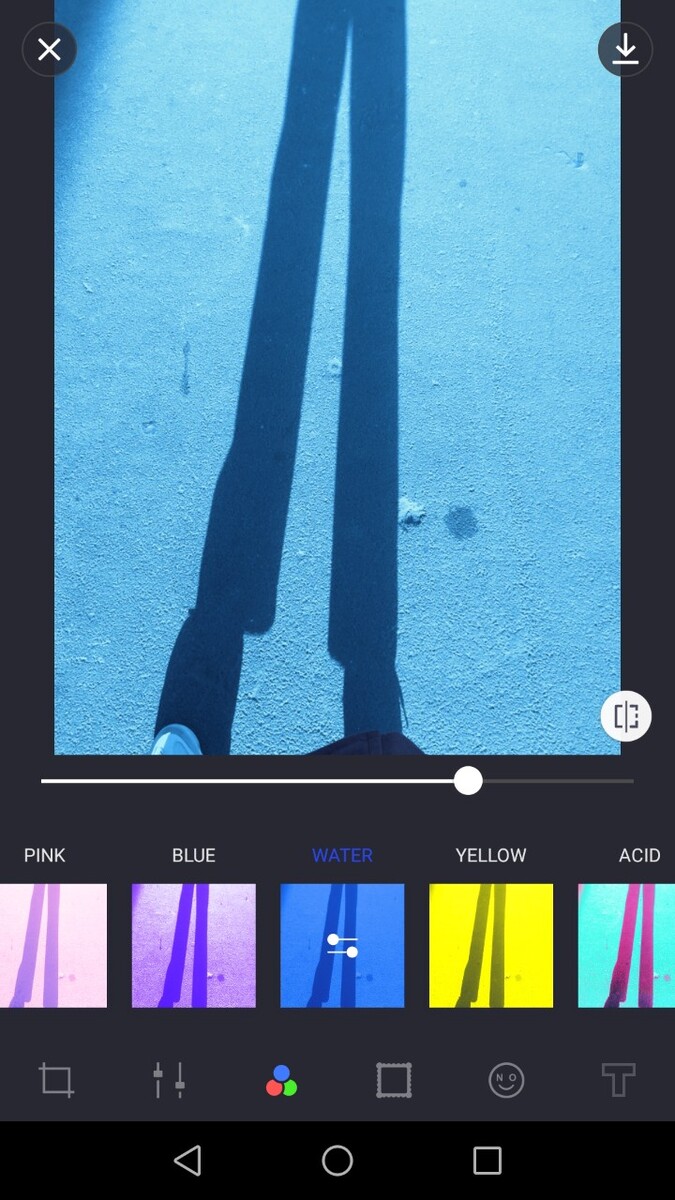Apply the Yellow filter

coord(491,945)
